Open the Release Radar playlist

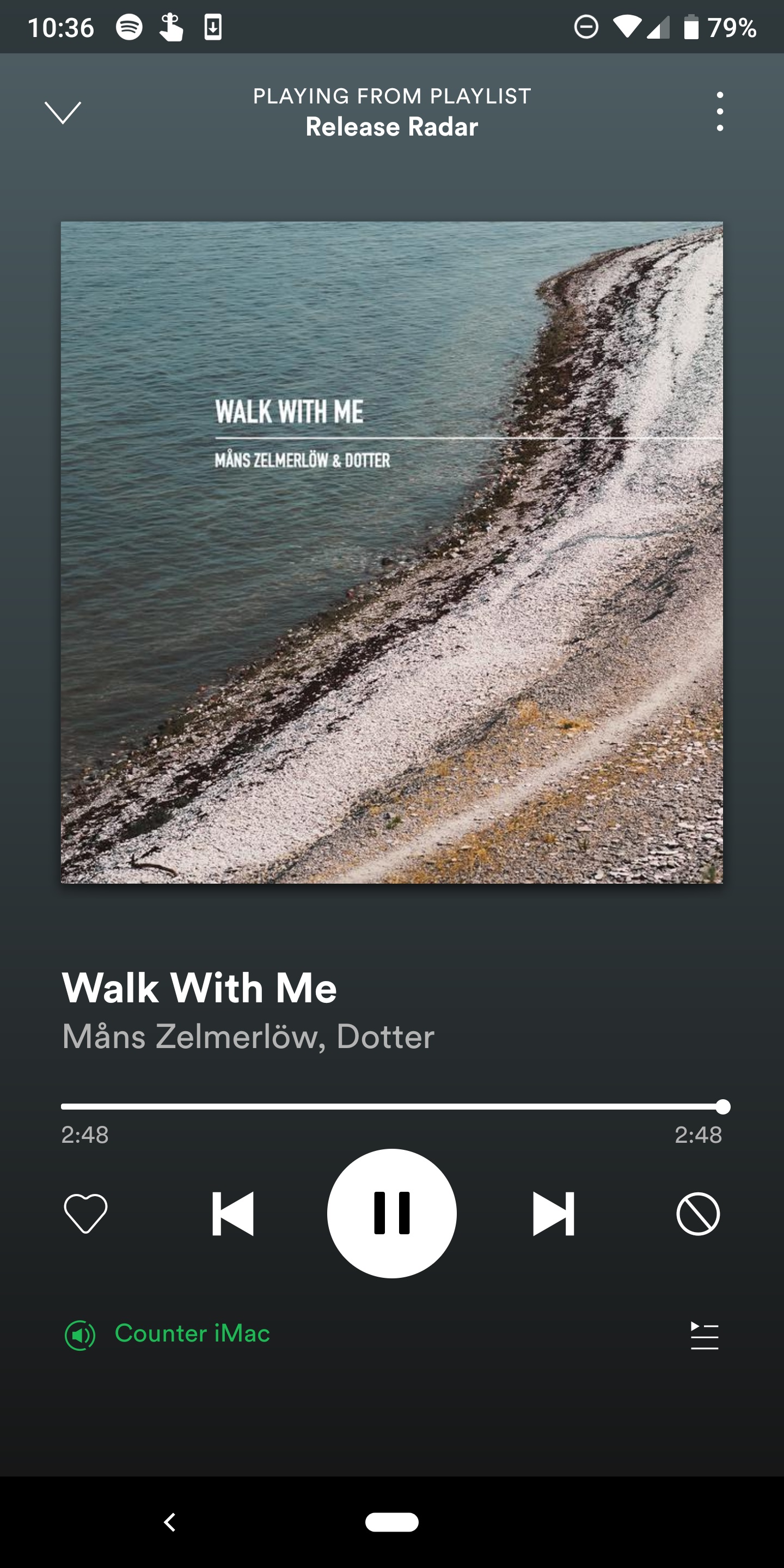pos(392,127)
